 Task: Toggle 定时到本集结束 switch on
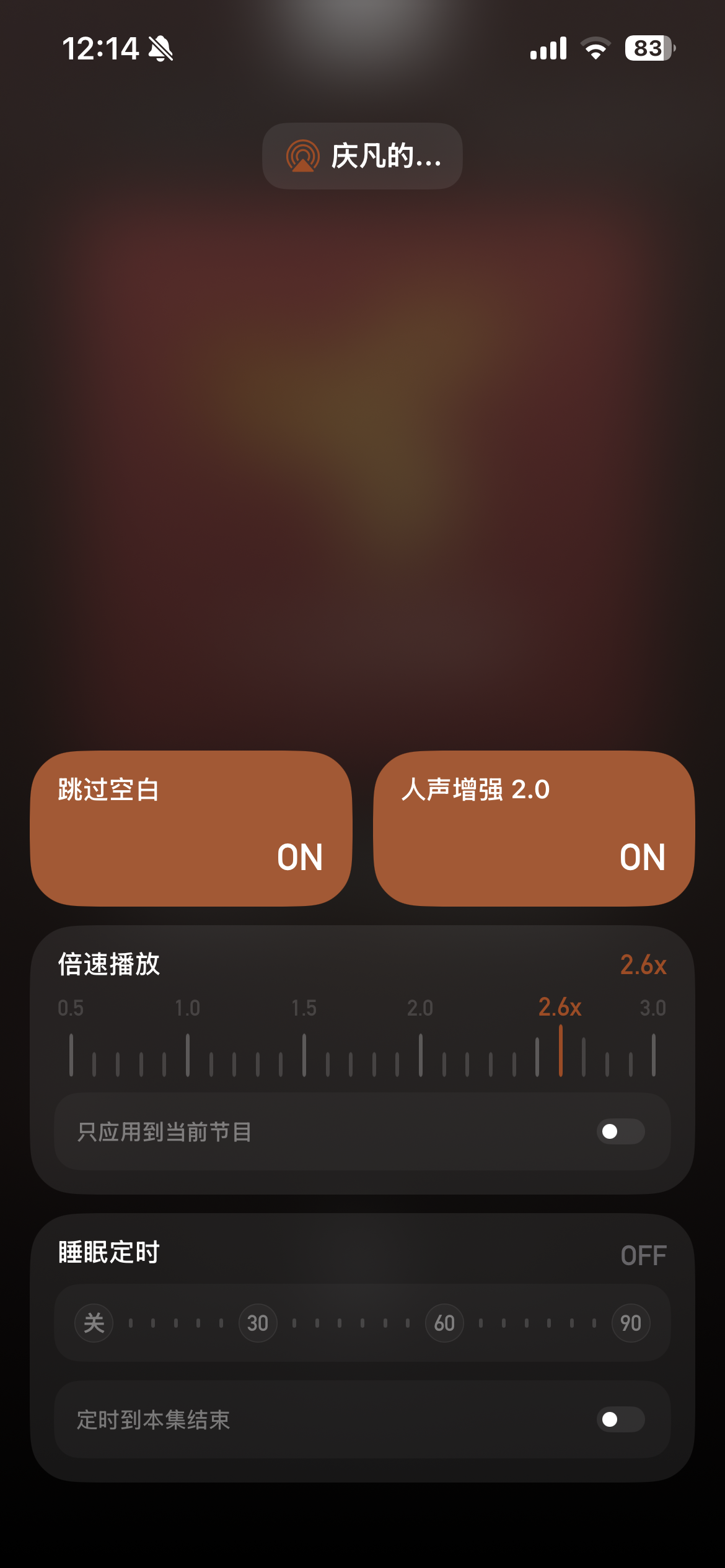620,1419
